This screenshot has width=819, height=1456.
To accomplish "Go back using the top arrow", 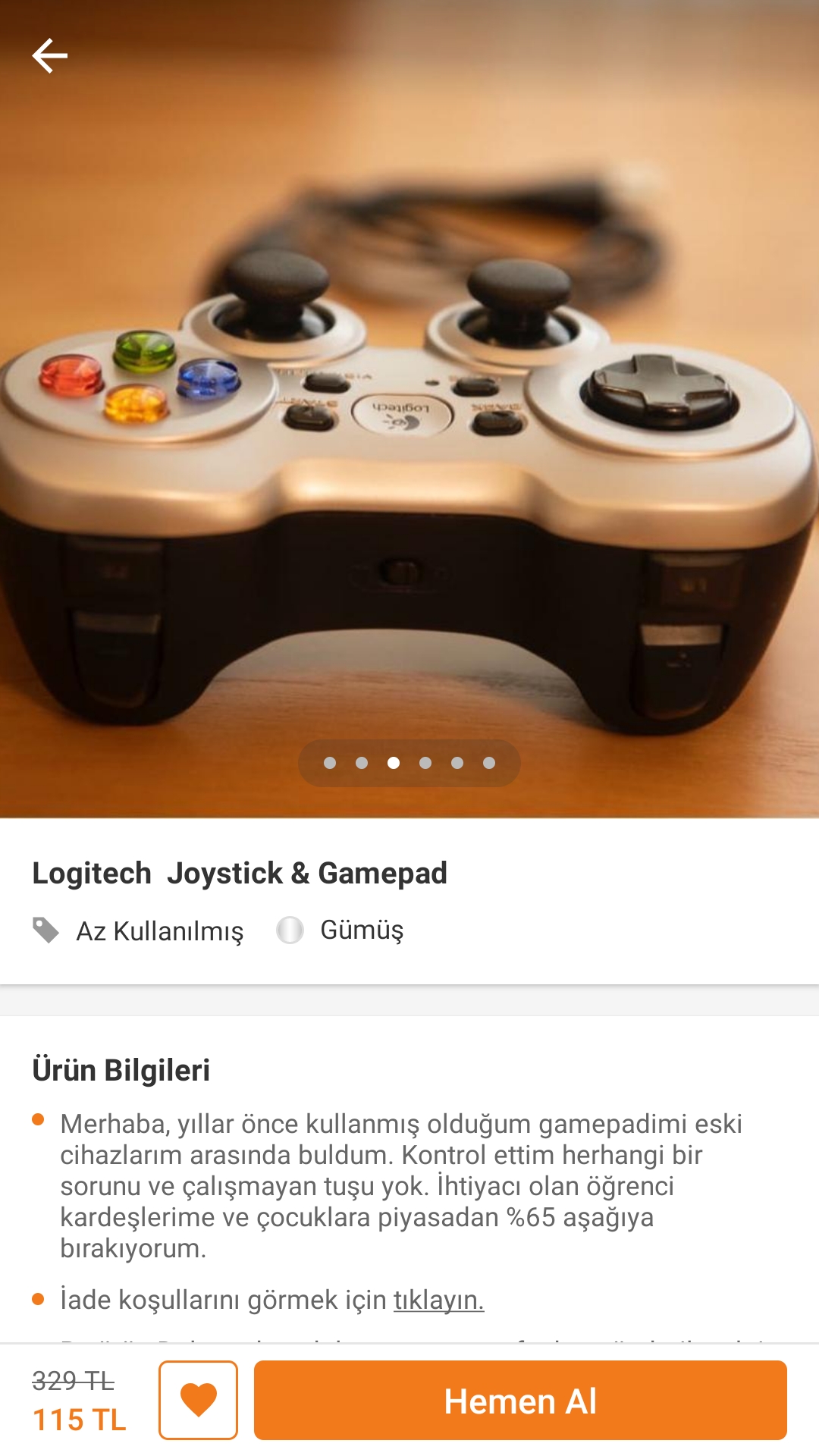I will (50, 56).
